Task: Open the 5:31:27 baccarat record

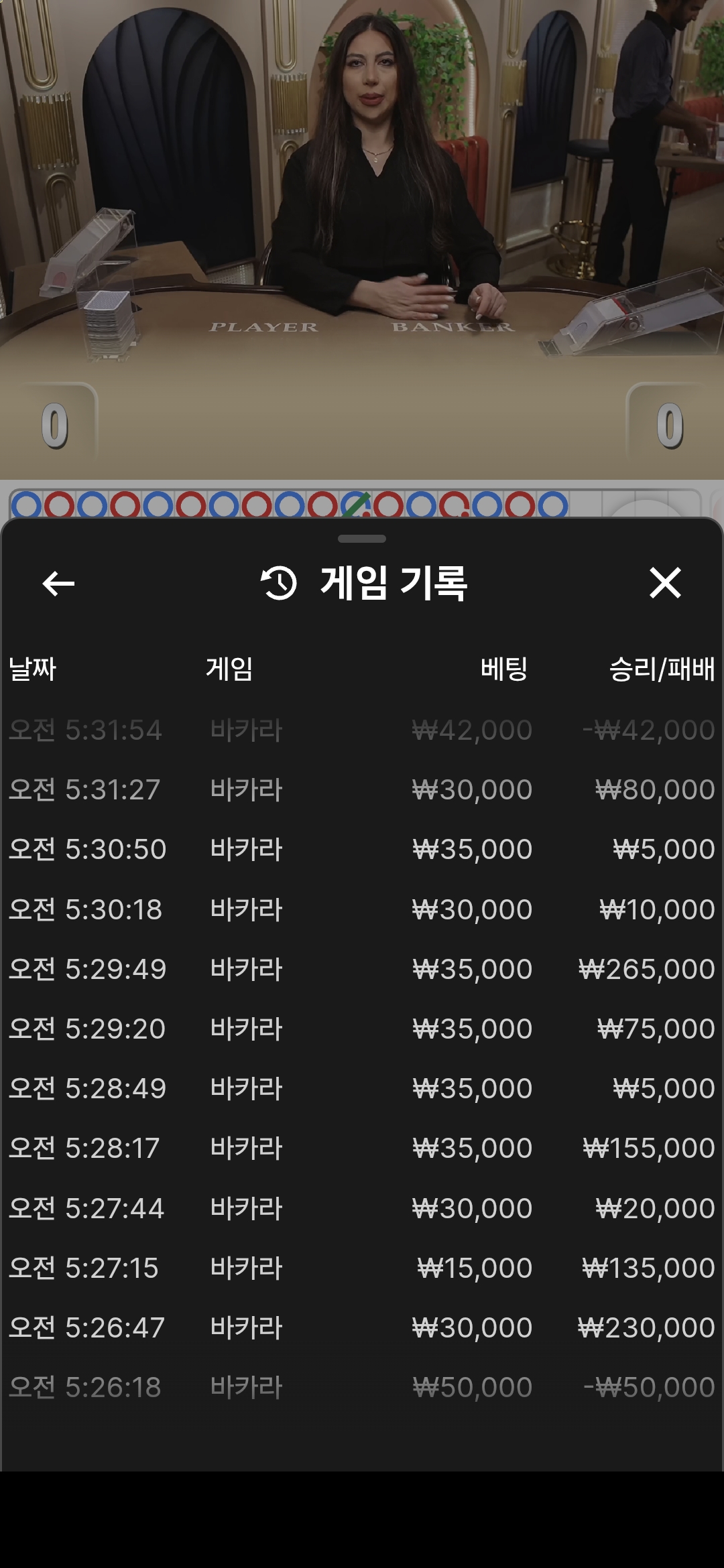Action: (362, 789)
